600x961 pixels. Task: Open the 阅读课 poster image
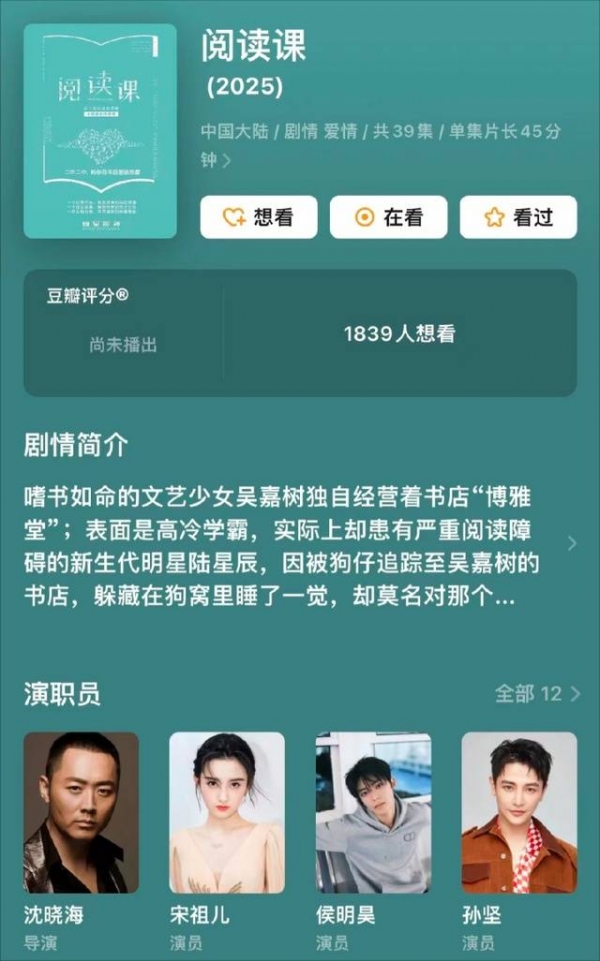pos(100,131)
